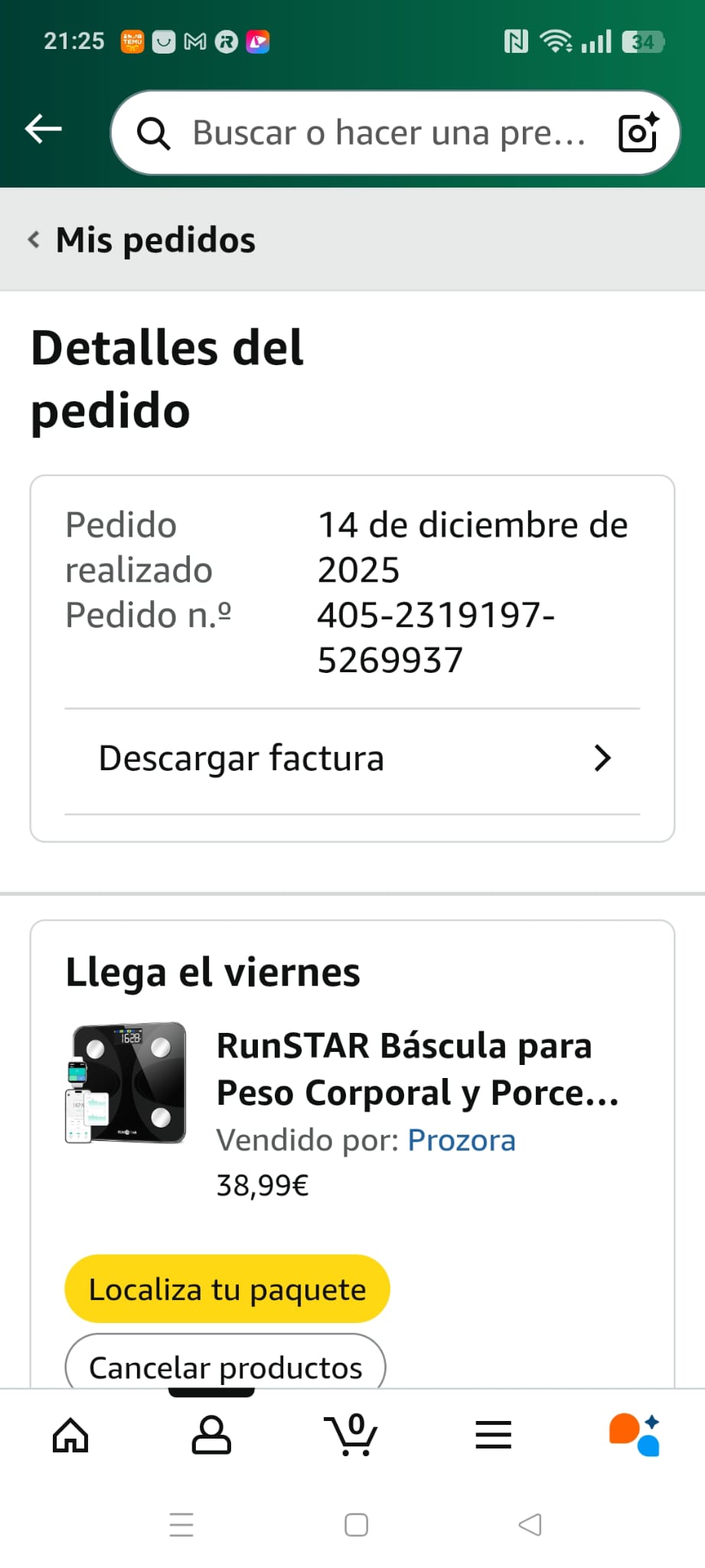
Task: Select Cancelar productos
Action: (226, 1367)
